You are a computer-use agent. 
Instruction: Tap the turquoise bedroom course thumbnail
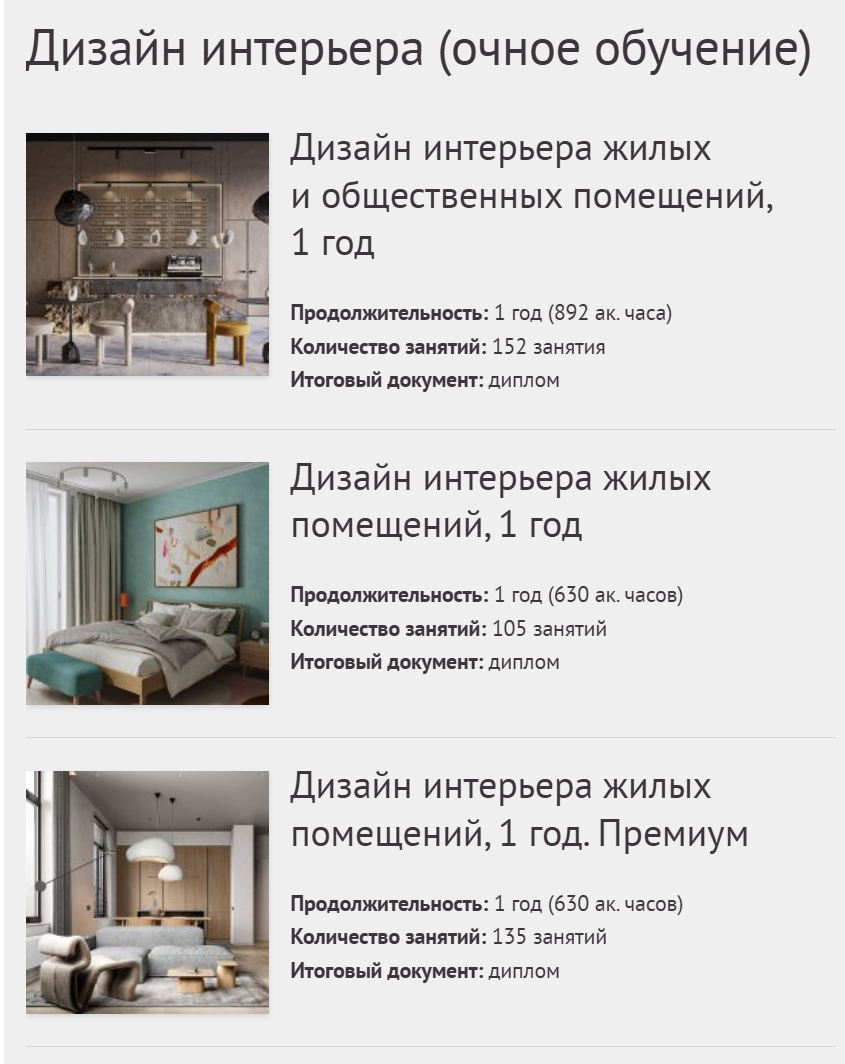(147, 583)
